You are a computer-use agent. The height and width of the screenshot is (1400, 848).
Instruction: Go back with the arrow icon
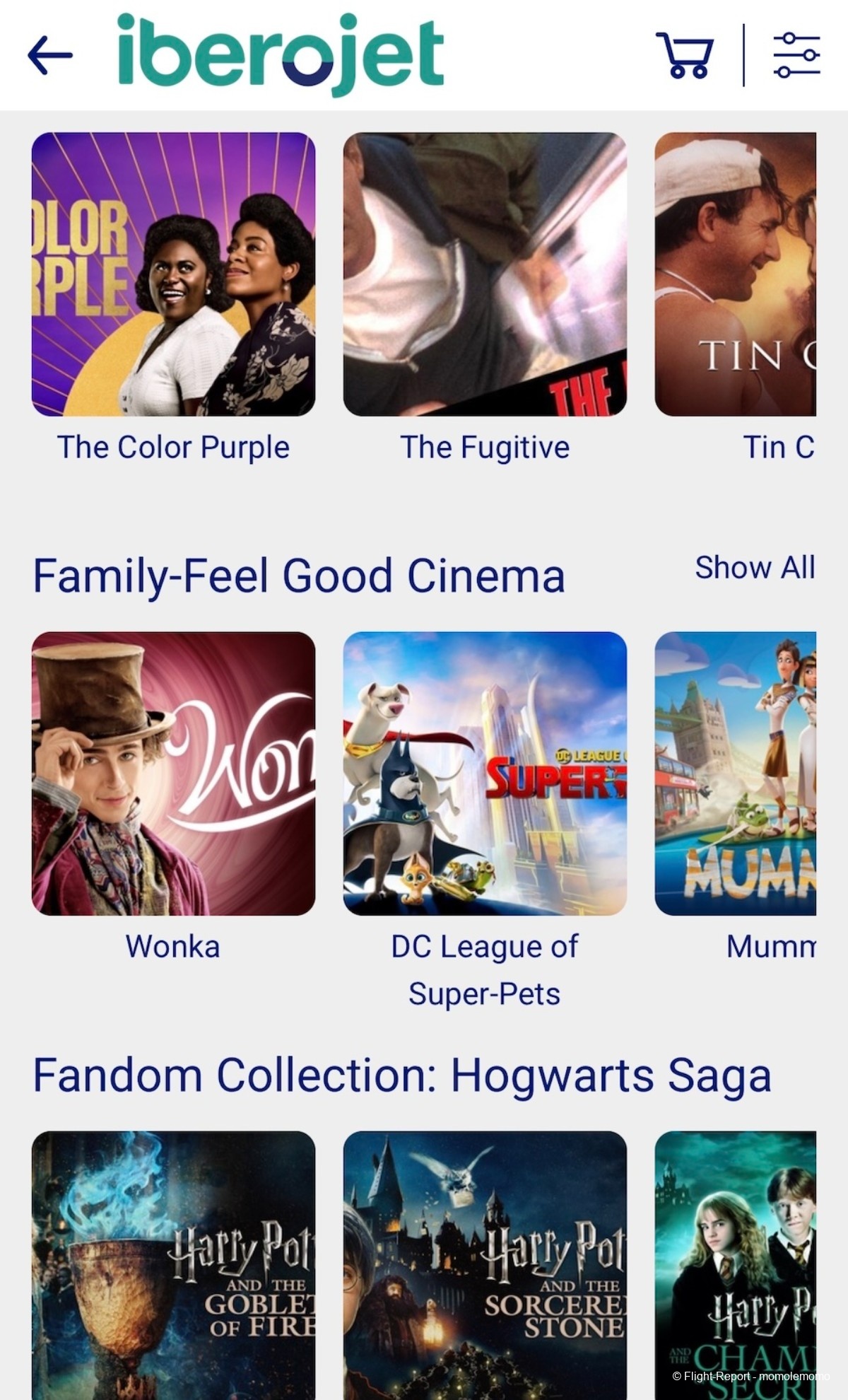(x=50, y=54)
